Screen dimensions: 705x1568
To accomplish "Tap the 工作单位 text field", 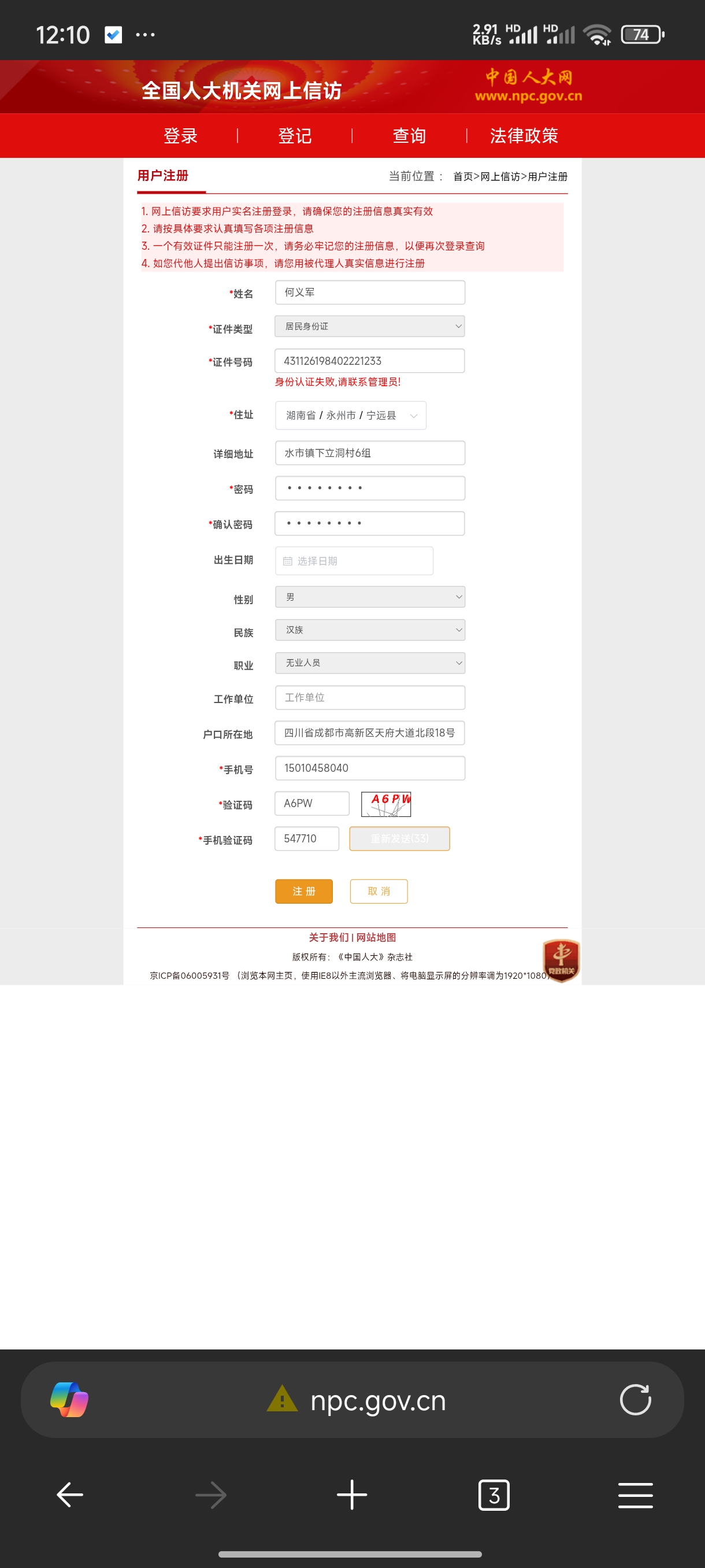I will [x=370, y=698].
